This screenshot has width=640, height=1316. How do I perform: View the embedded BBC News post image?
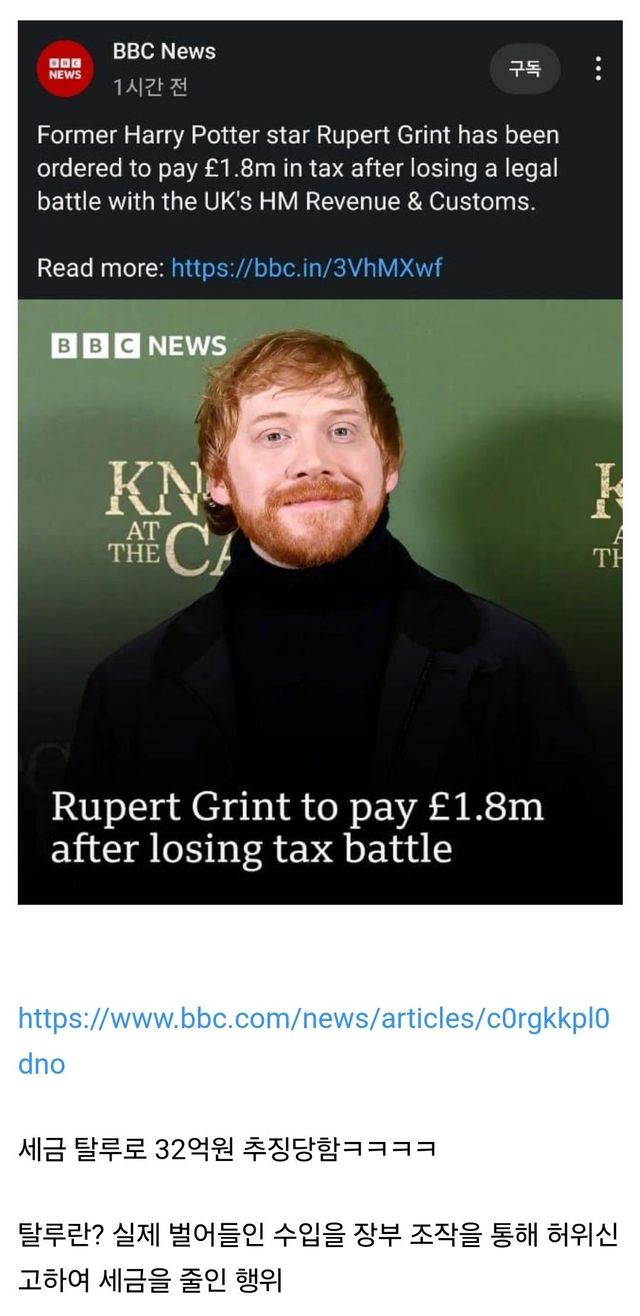pyautogui.click(x=320, y=600)
